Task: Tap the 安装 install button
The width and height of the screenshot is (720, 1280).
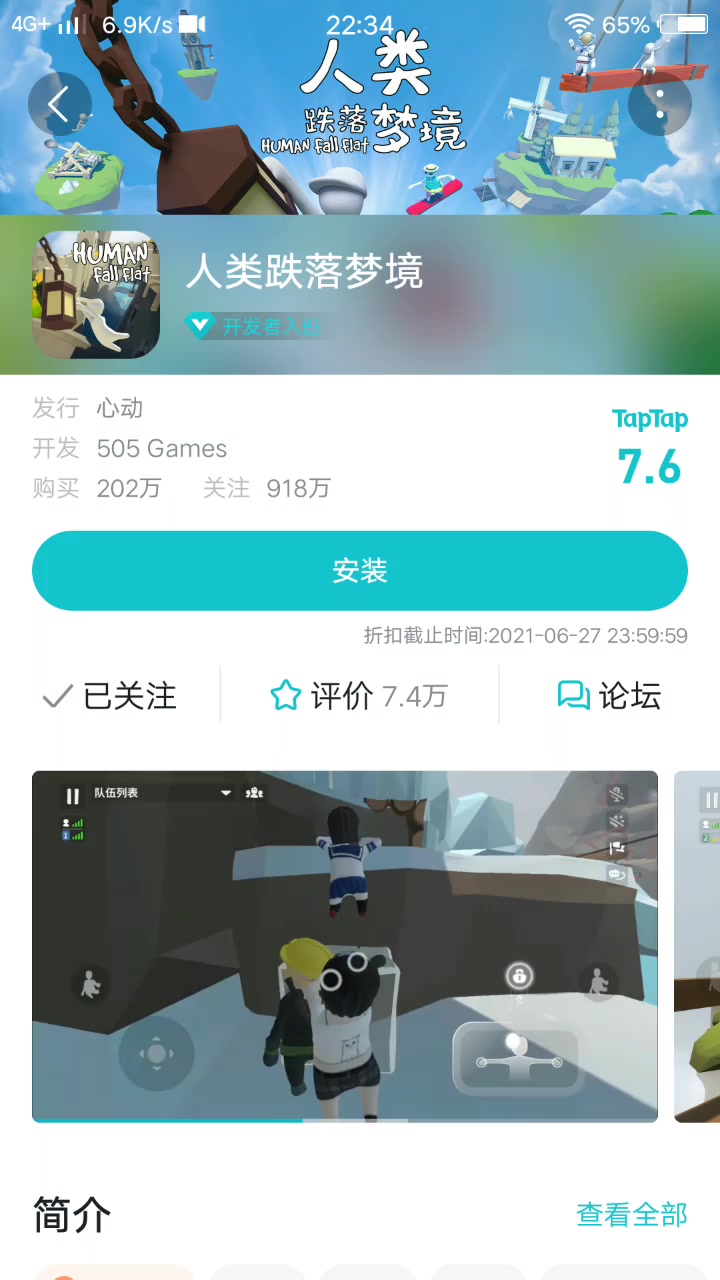Action: [360, 571]
